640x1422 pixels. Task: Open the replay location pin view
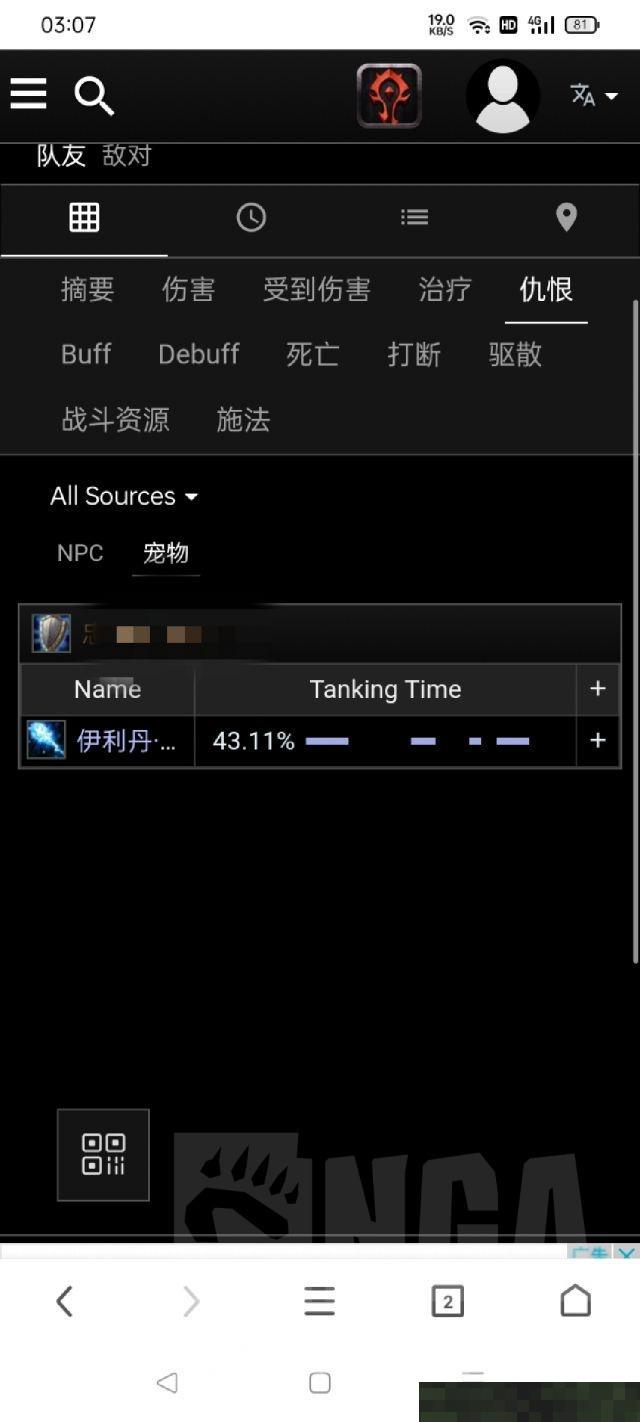click(x=566, y=217)
